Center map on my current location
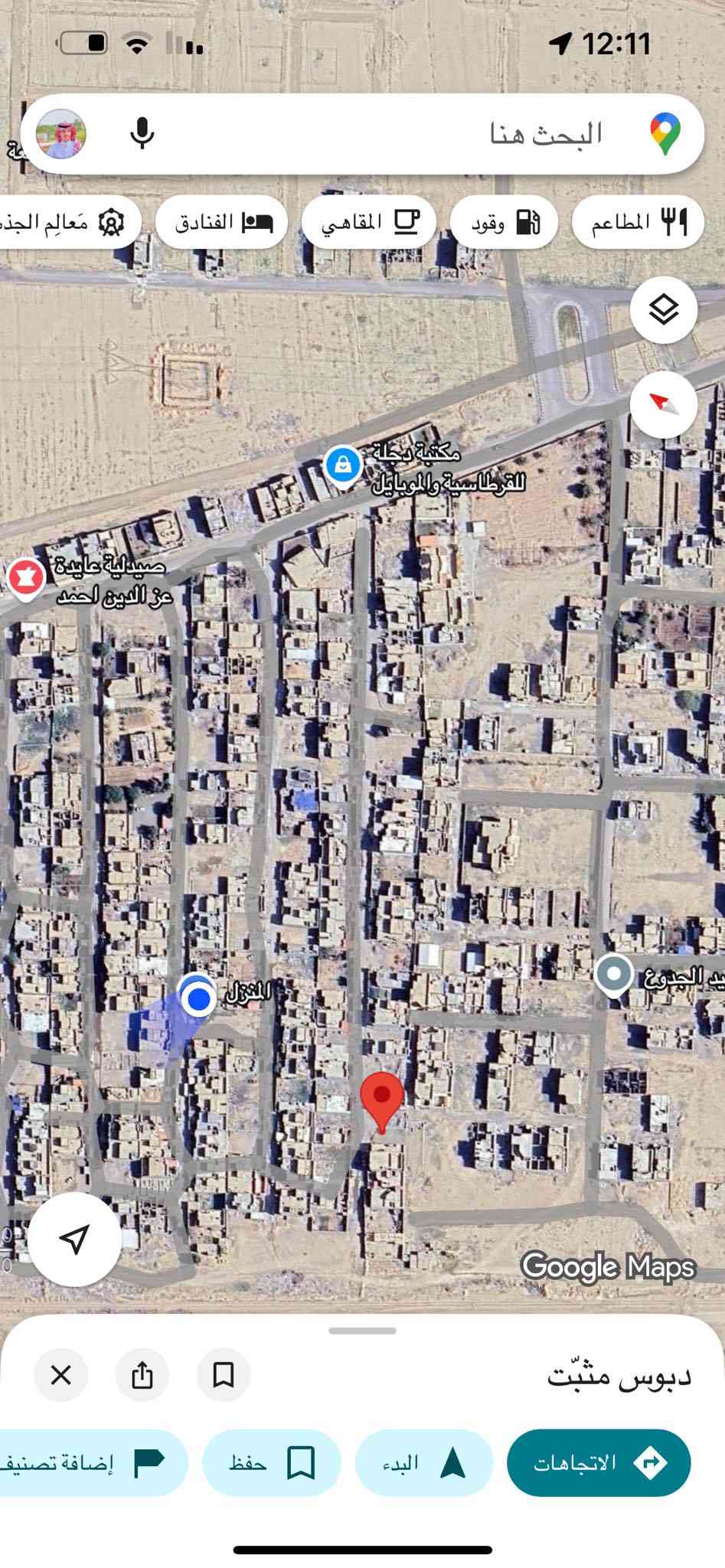 pos(74,1239)
